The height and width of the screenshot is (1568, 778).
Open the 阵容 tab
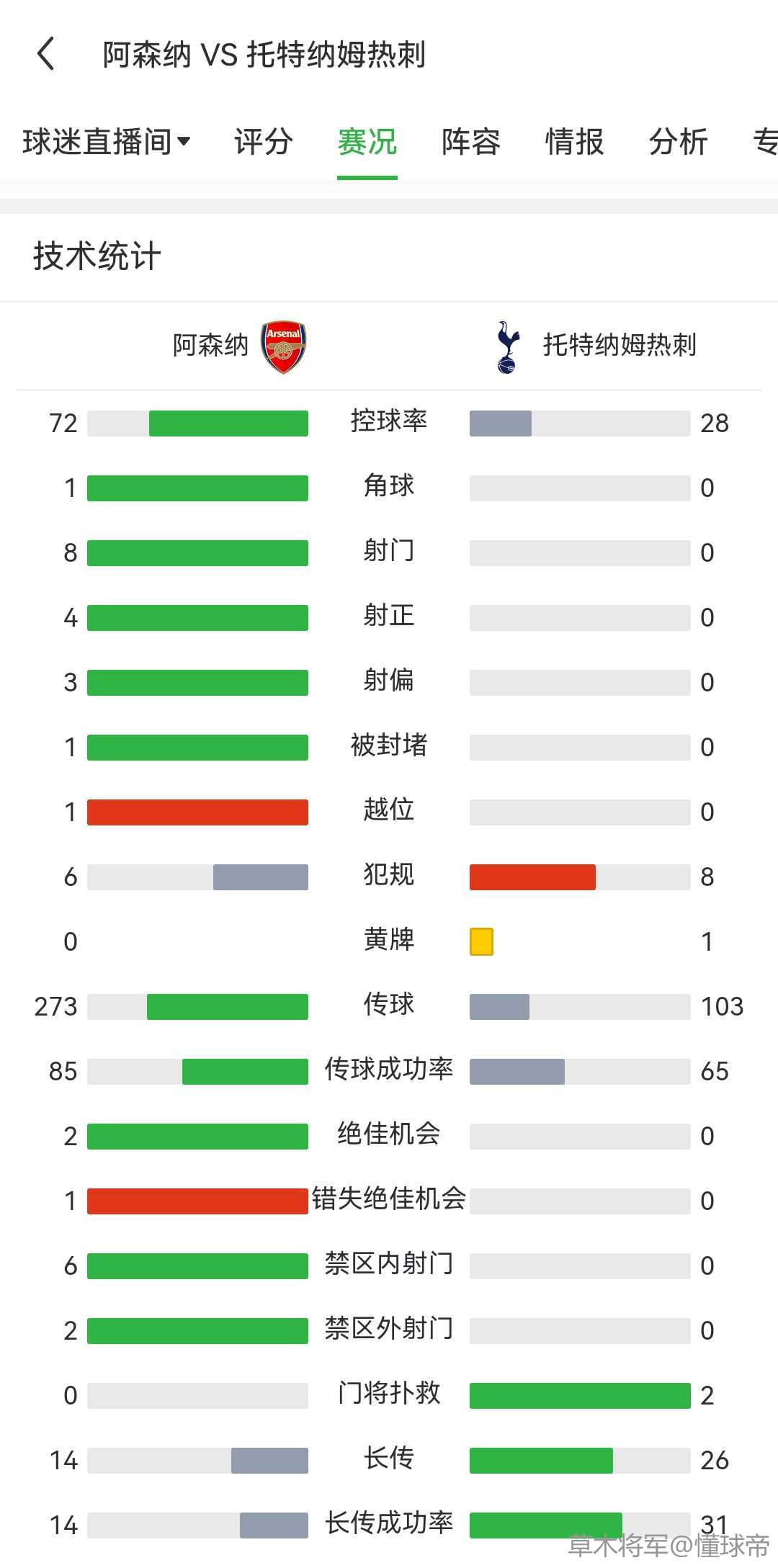[x=470, y=141]
